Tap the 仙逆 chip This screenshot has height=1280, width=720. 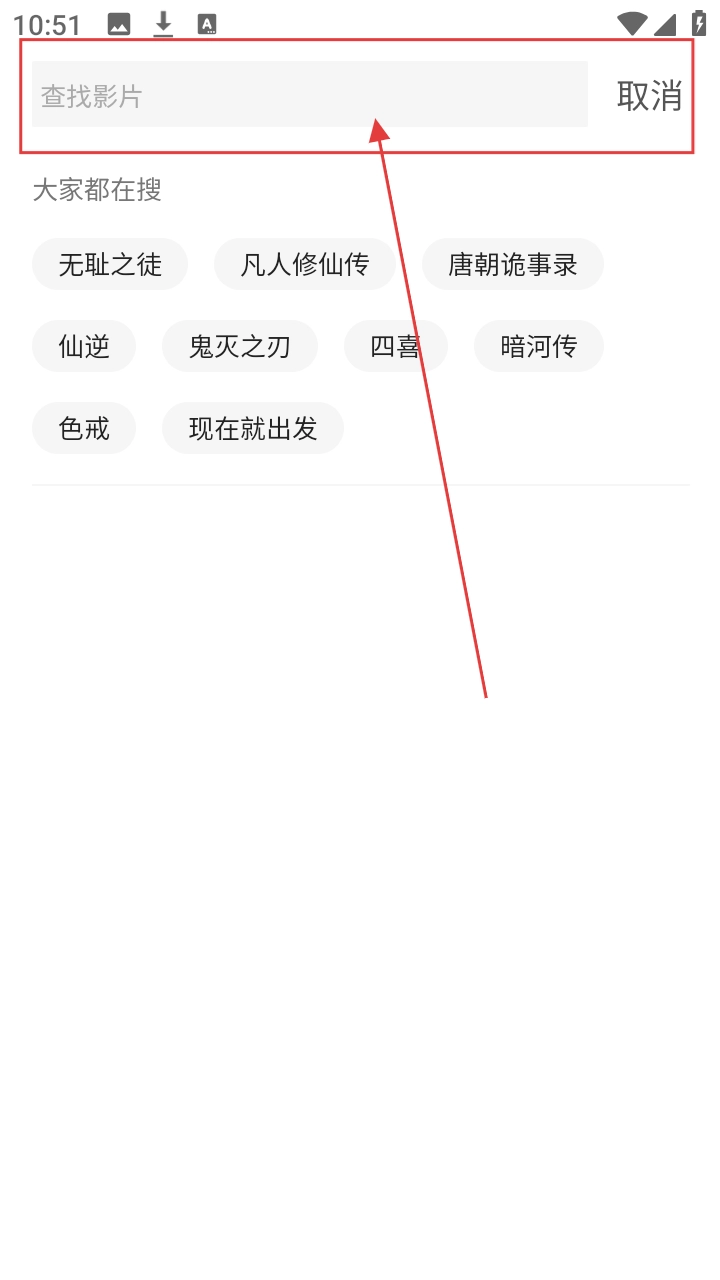pos(84,347)
